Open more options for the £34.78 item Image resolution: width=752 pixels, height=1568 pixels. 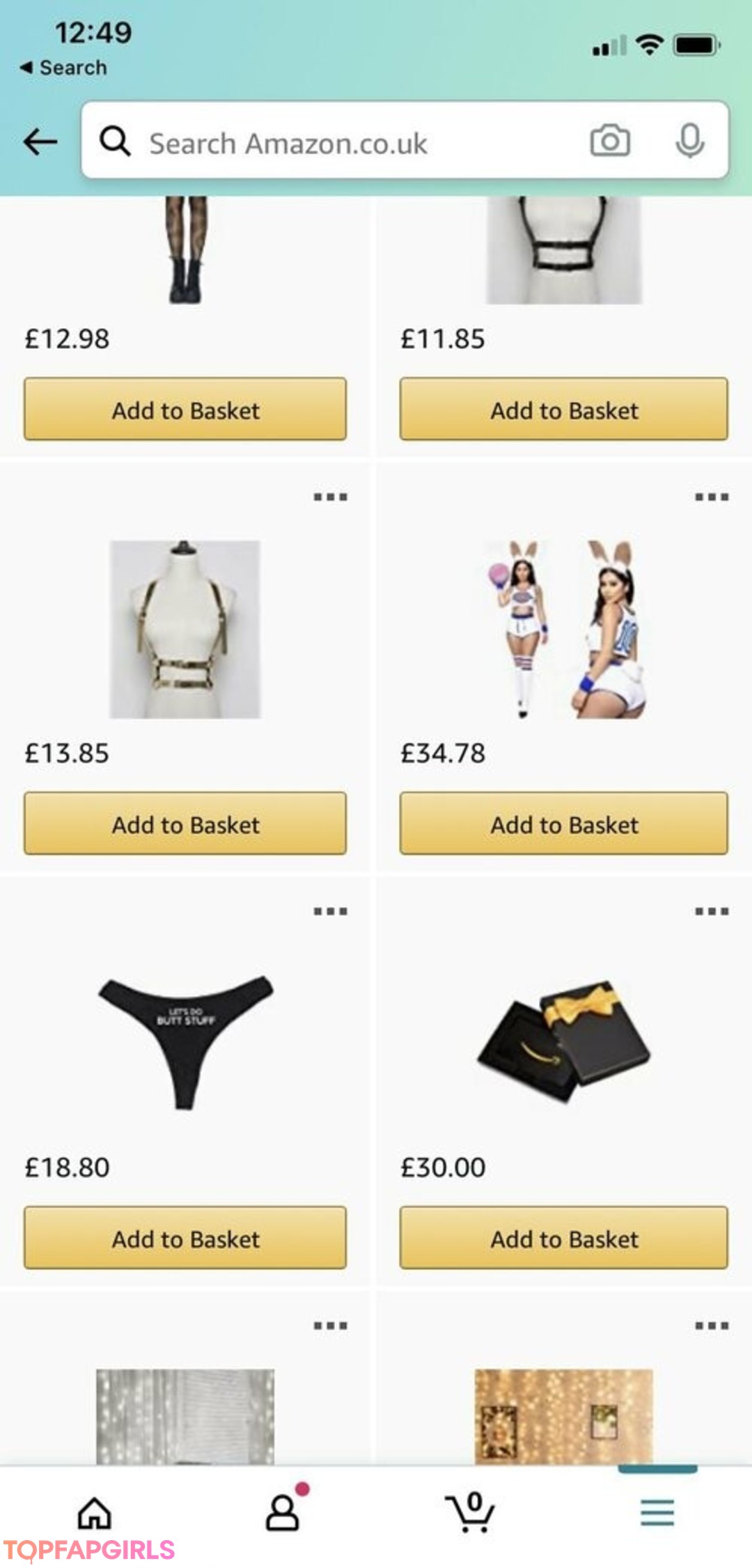click(x=711, y=497)
